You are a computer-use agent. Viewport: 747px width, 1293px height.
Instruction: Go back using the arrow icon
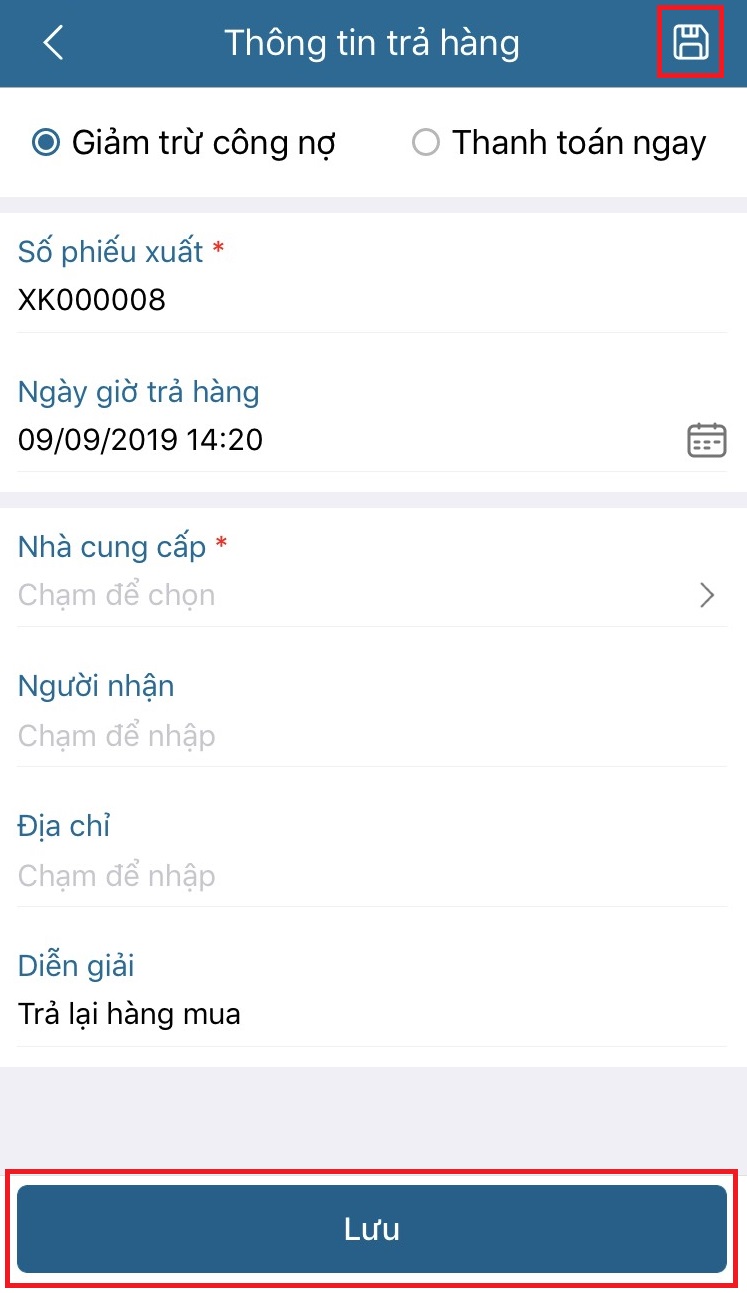[x=54, y=43]
